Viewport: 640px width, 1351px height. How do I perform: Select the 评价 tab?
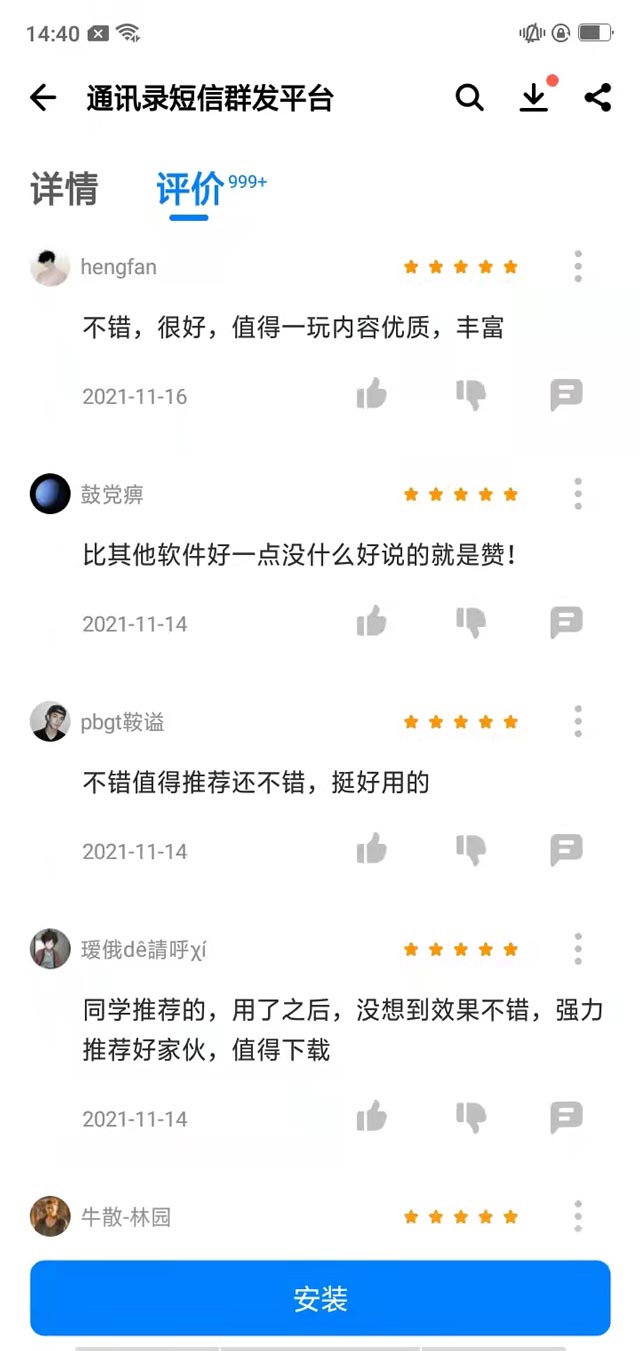coord(190,188)
